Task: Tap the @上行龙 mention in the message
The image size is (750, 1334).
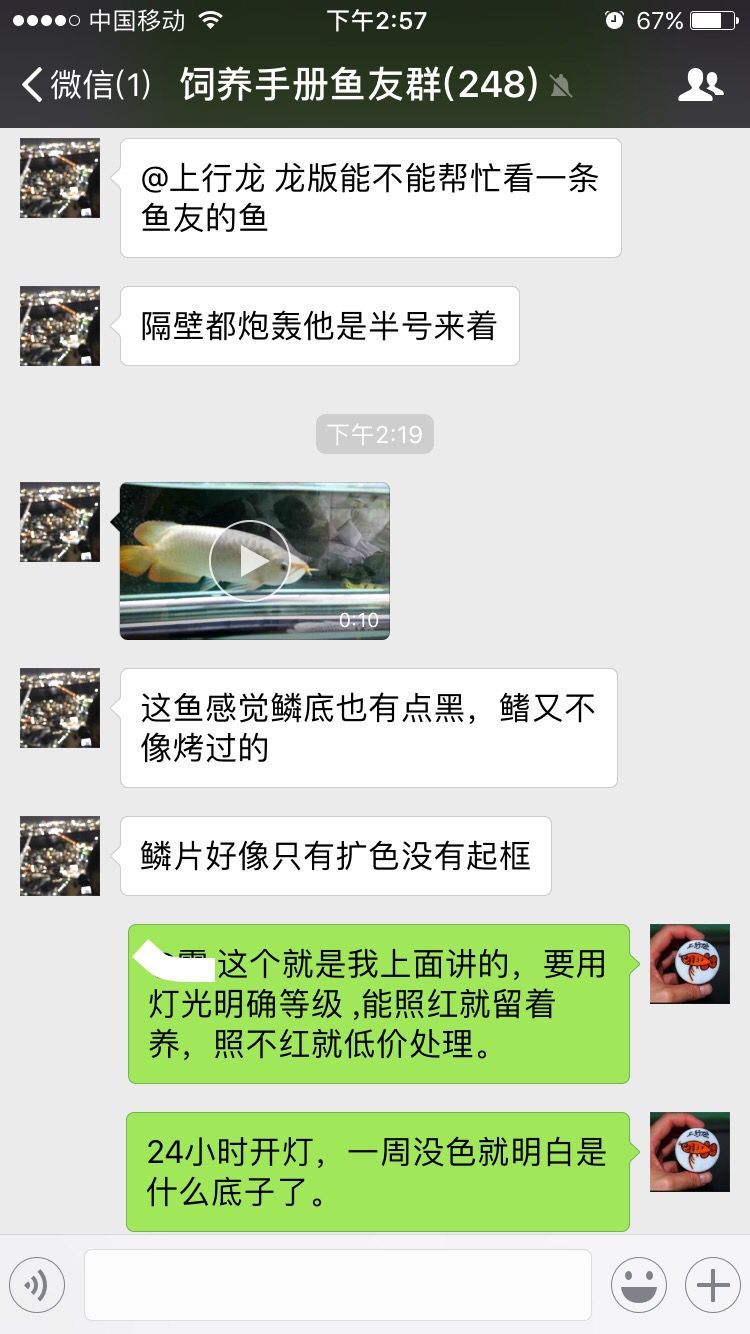Action: 193,176
